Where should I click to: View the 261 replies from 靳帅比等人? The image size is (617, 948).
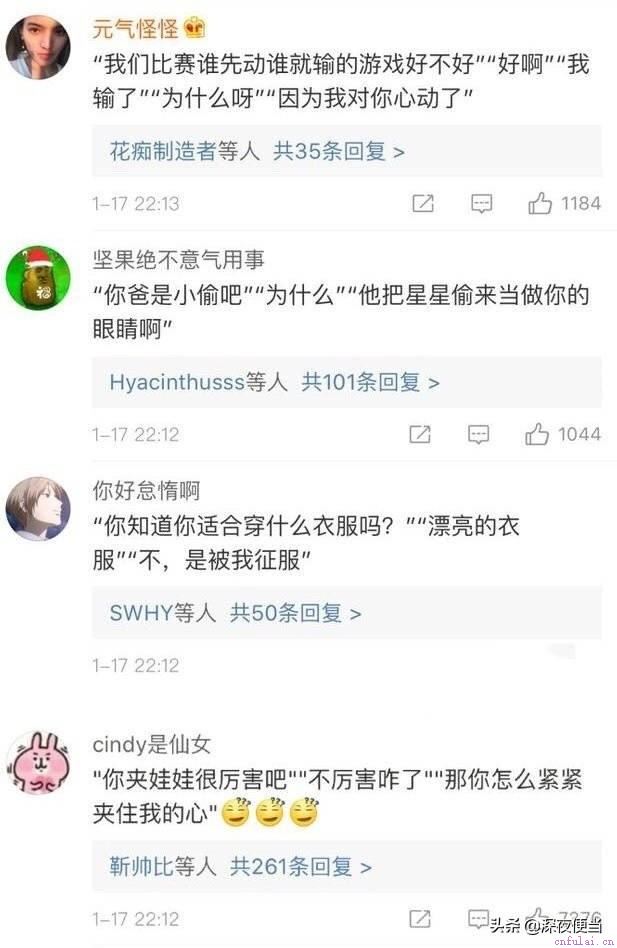(x=240, y=866)
